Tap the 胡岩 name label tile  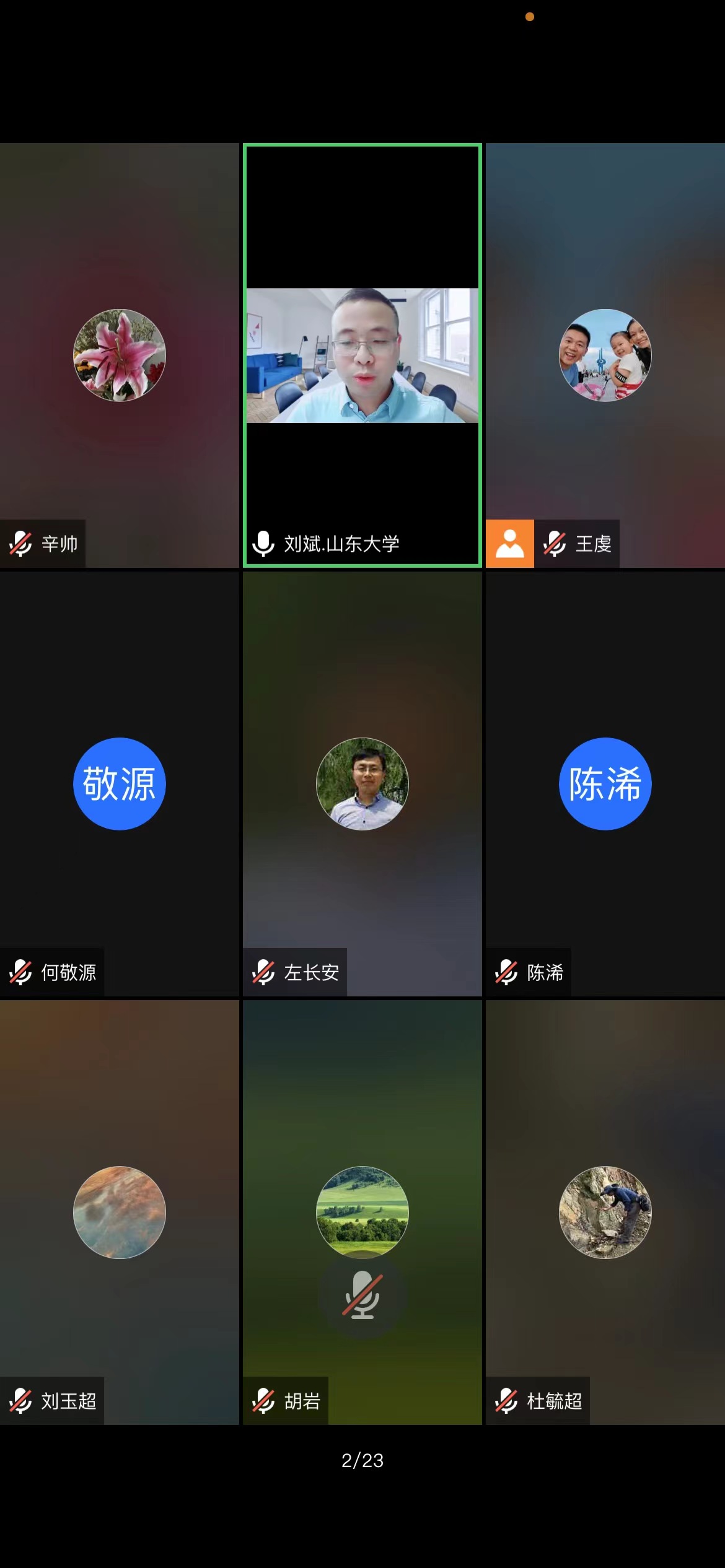(286, 1400)
